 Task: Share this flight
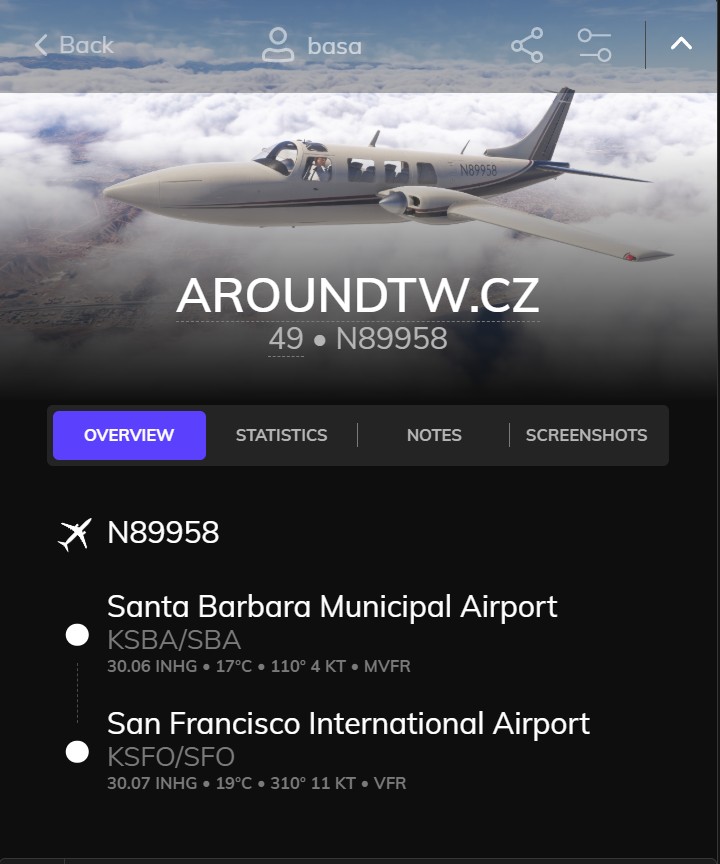pyautogui.click(x=527, y=45)
